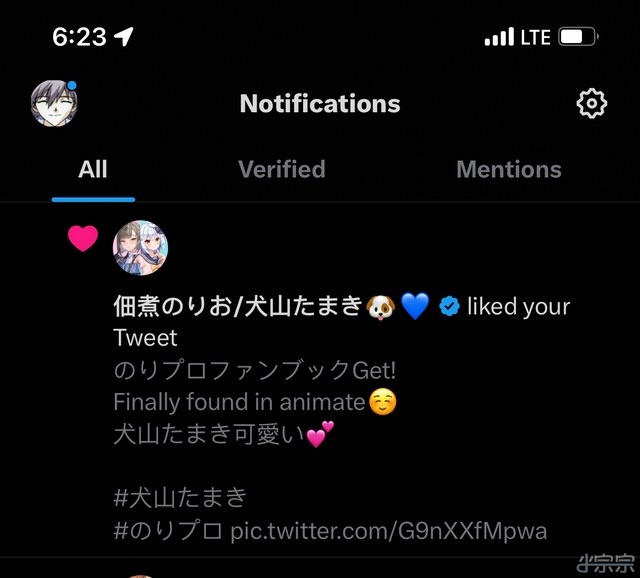Switch to the Verified tab
Viewport: 640px width, 578px height.
coord(281,169)
